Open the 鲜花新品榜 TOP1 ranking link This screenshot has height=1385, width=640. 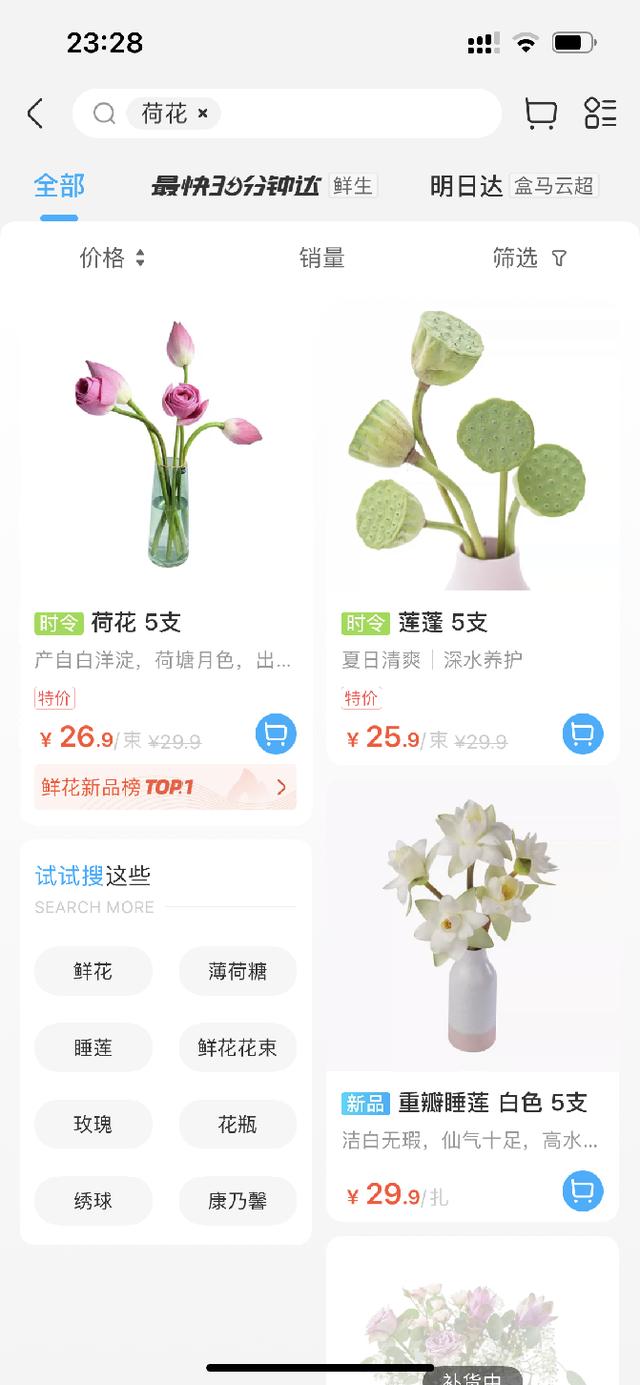tap(165, 787)
